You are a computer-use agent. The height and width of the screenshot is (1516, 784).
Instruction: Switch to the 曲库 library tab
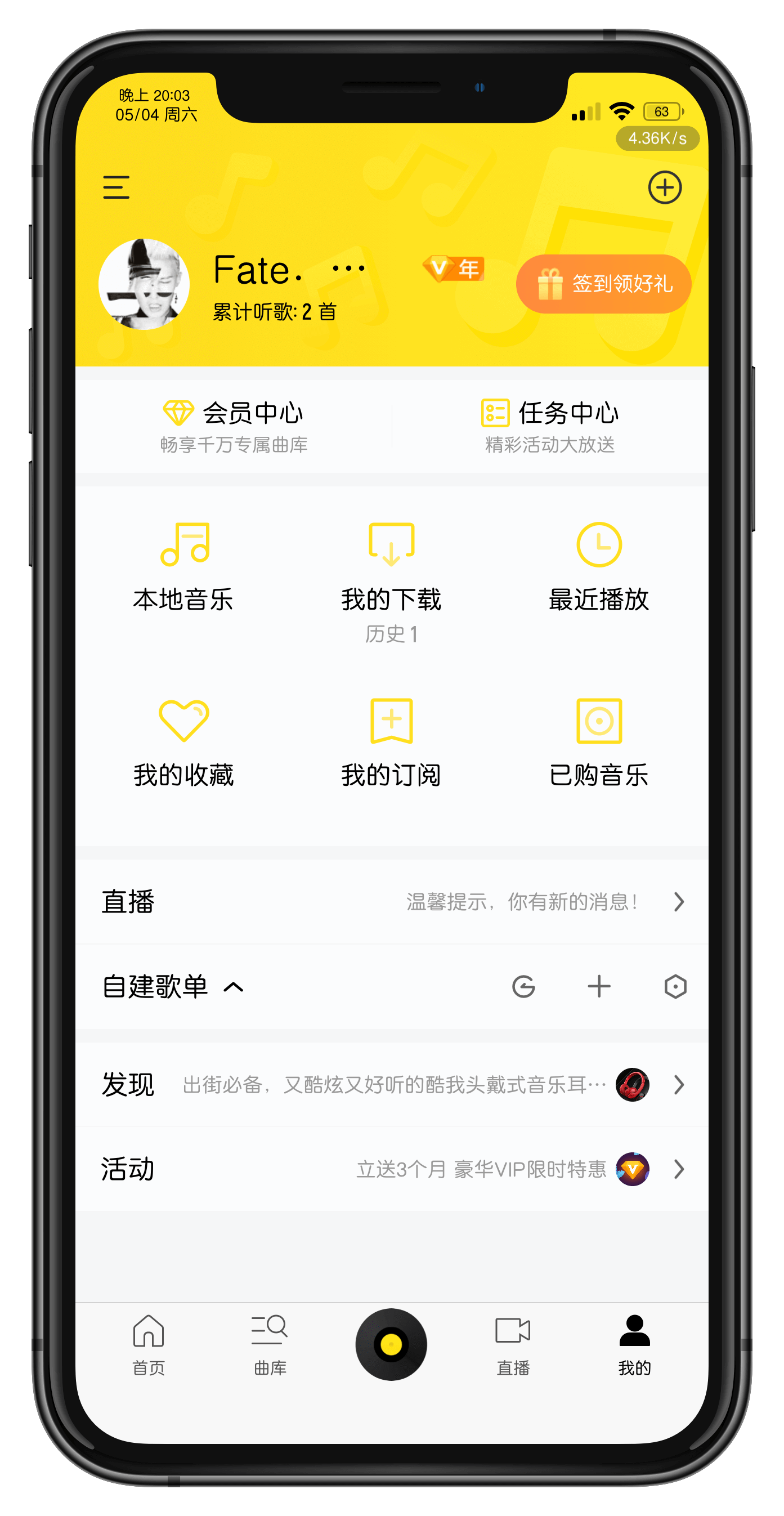click(x=270, y=1345)
